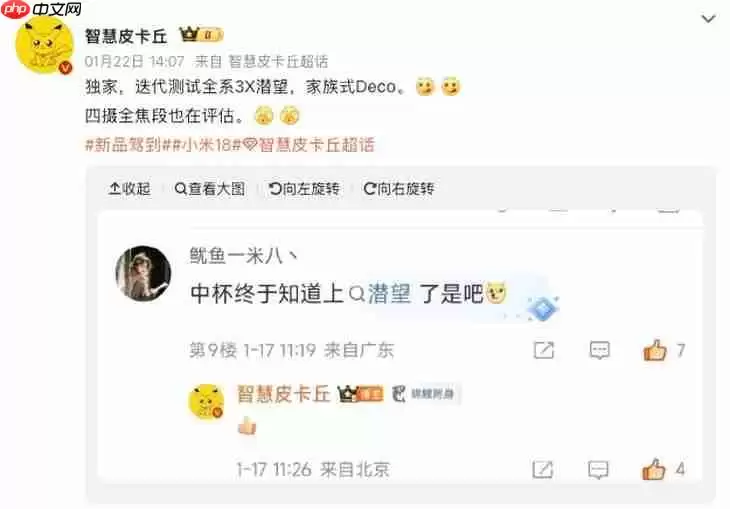Screen dimensions: 730x509
Task: Open the post options chevron menu
Action: tap(709, 18)
